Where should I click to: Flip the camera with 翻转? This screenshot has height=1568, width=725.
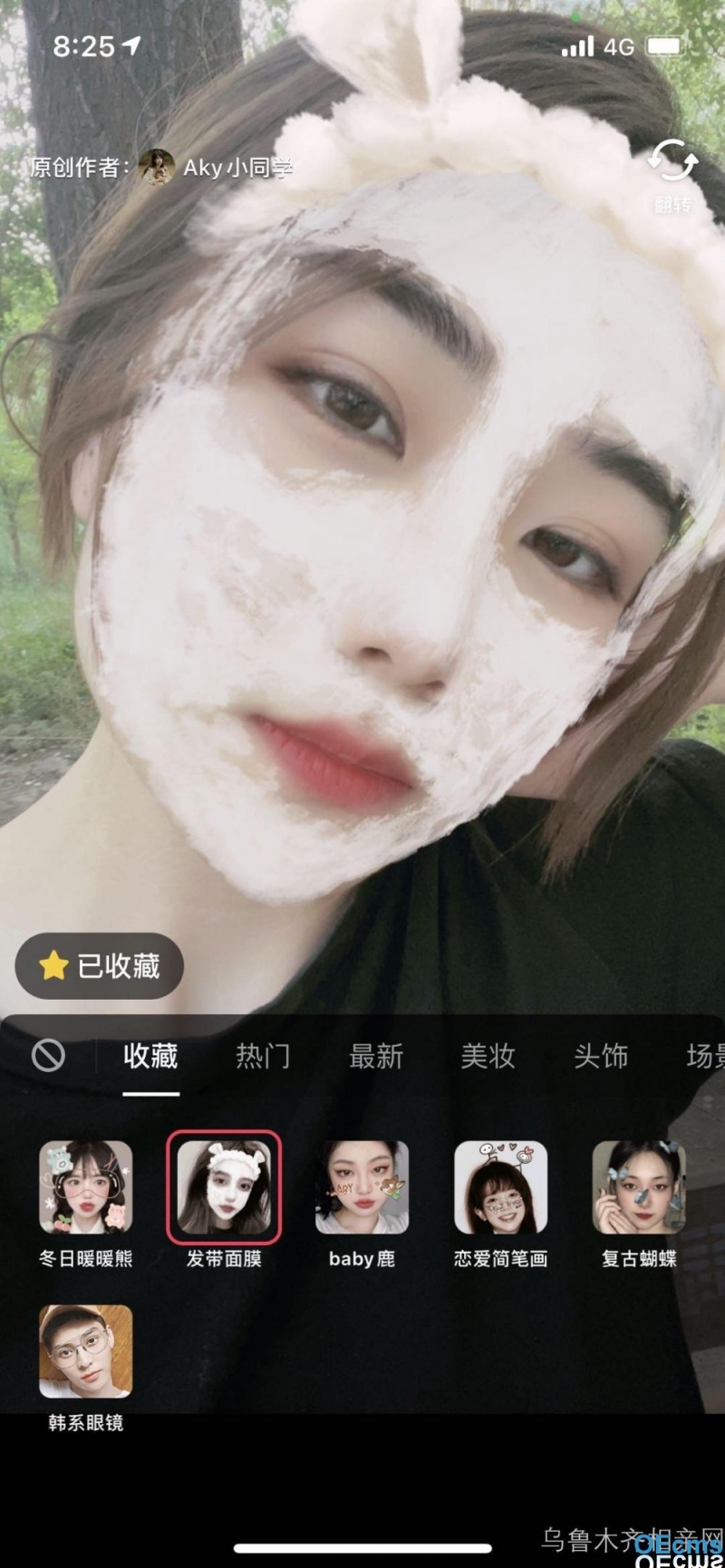672,176
